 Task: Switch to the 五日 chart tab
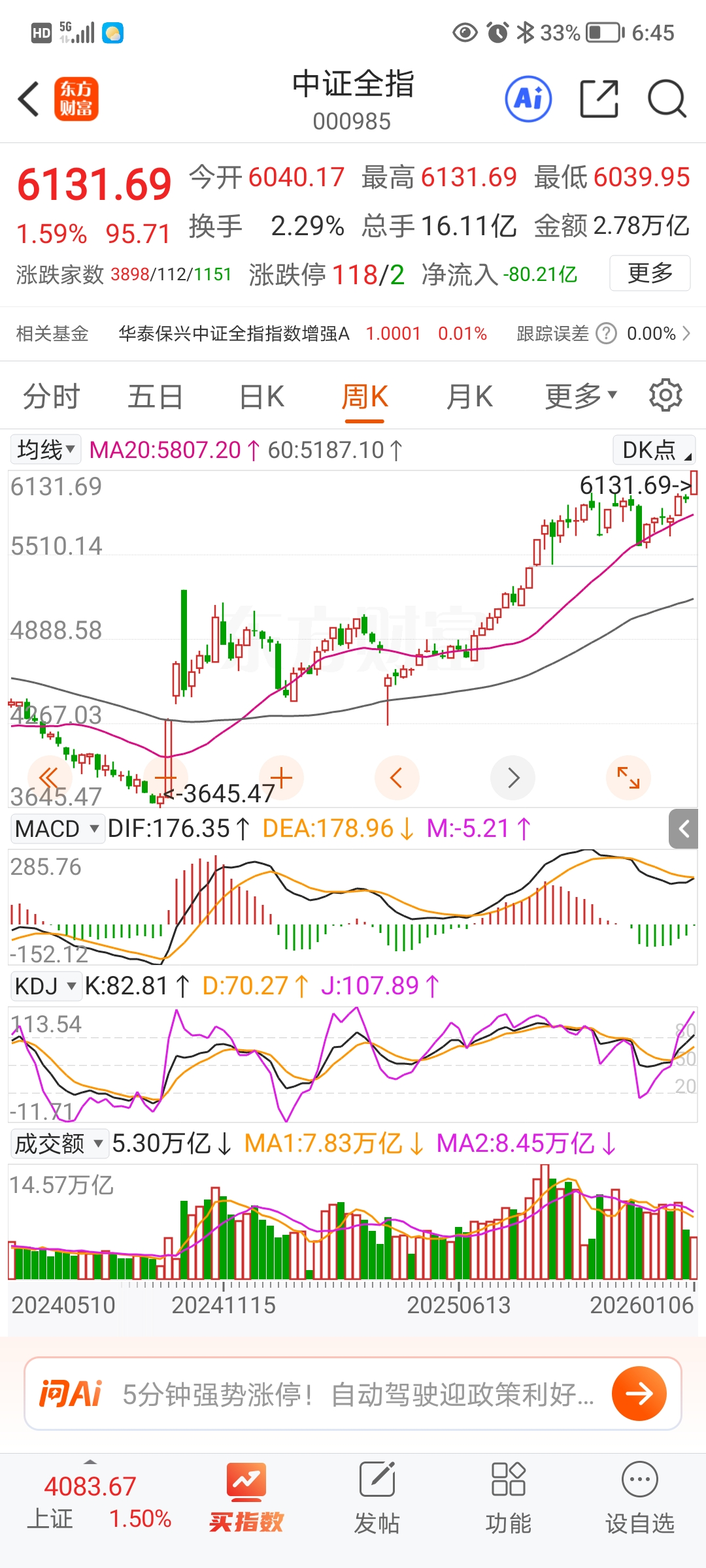156,397
